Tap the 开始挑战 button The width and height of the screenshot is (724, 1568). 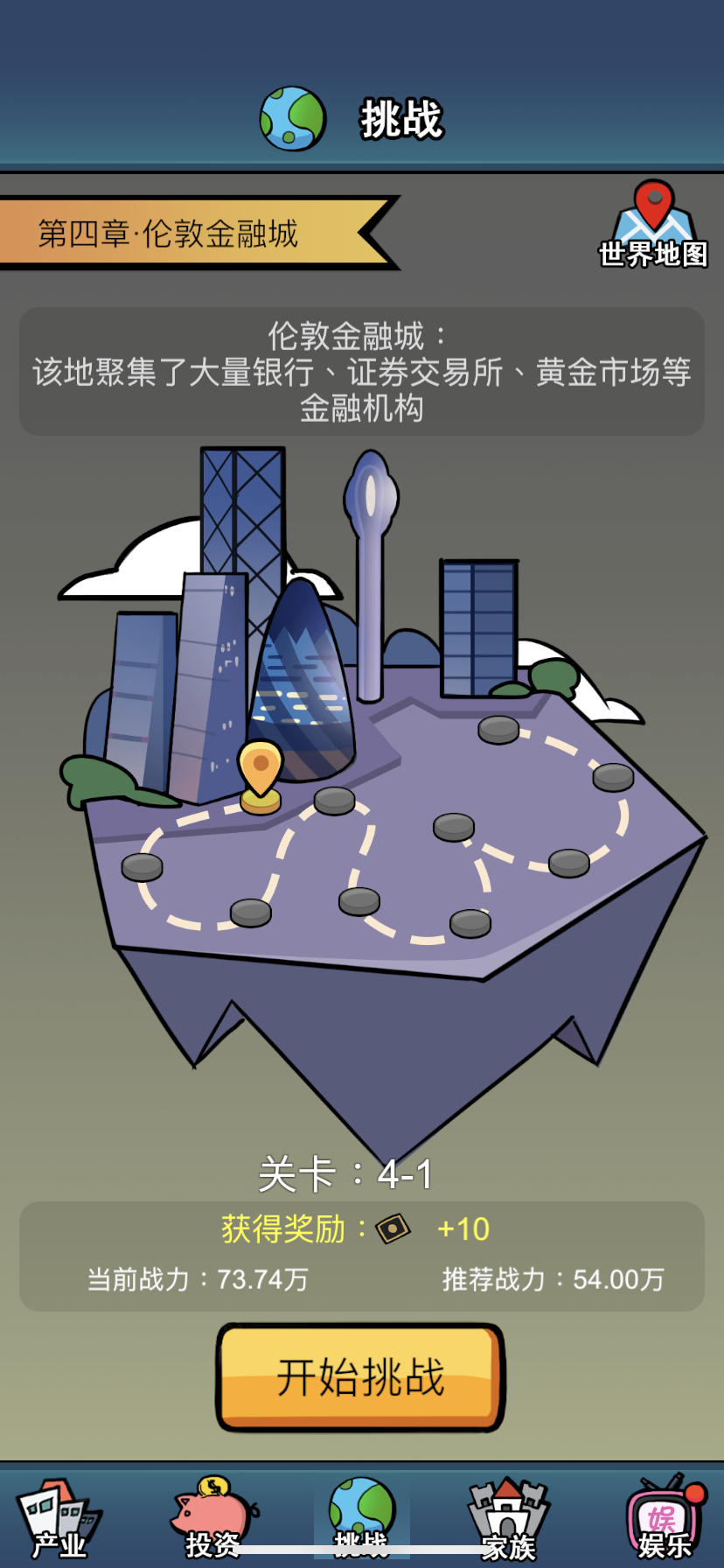pos(360,1377)
